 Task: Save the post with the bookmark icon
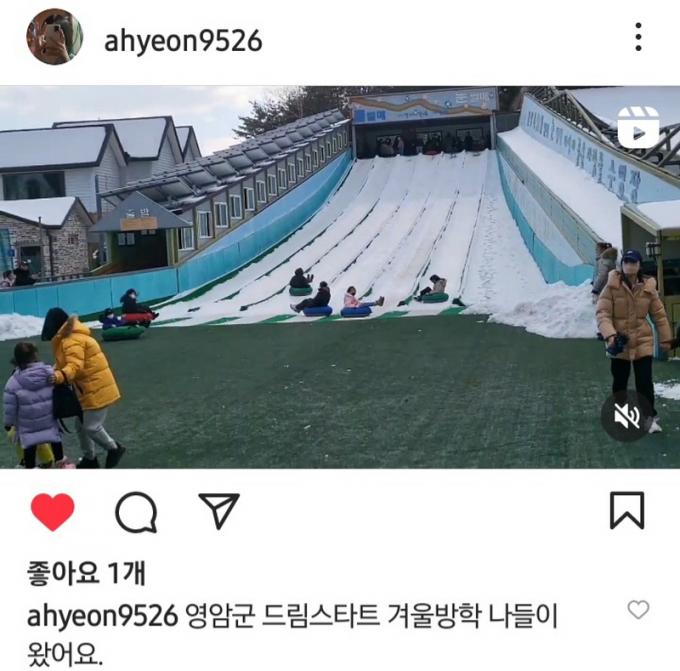[627, 511]
